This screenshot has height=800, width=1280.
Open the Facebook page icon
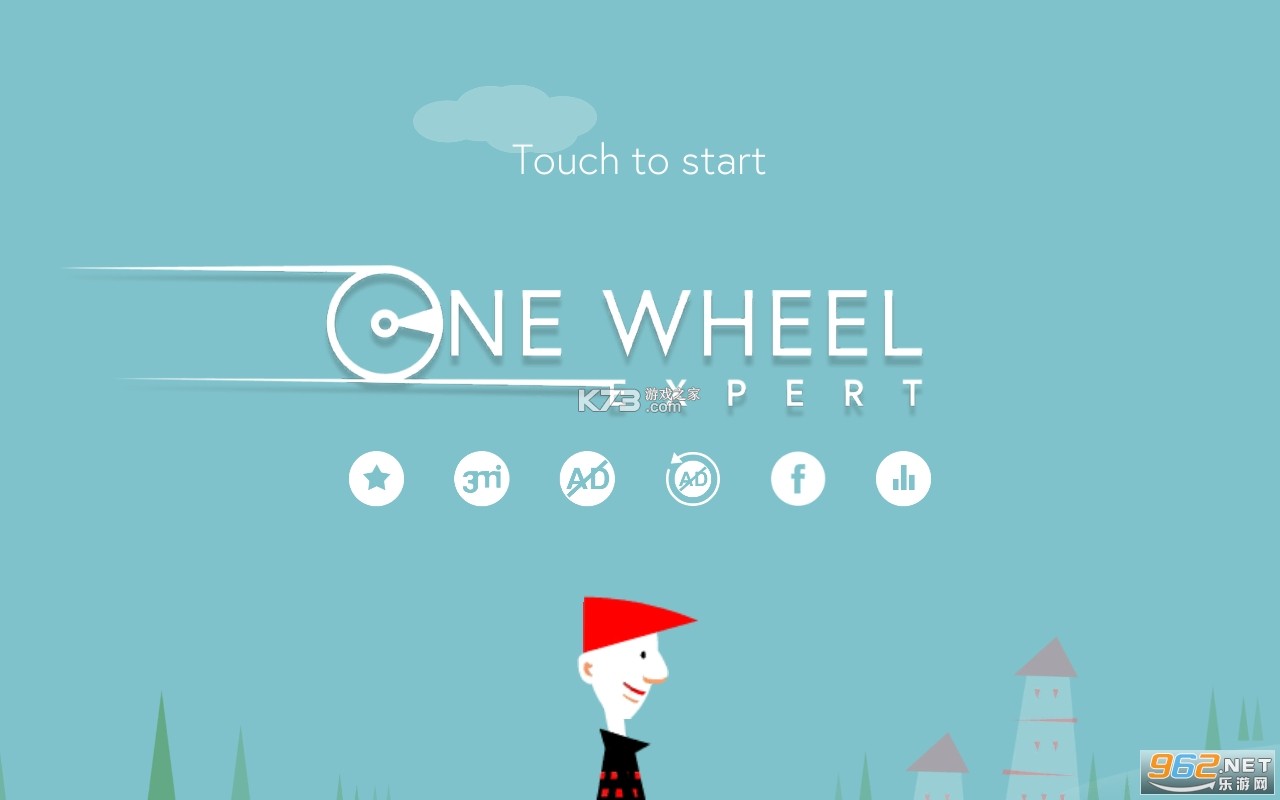(x=798, y=479)
